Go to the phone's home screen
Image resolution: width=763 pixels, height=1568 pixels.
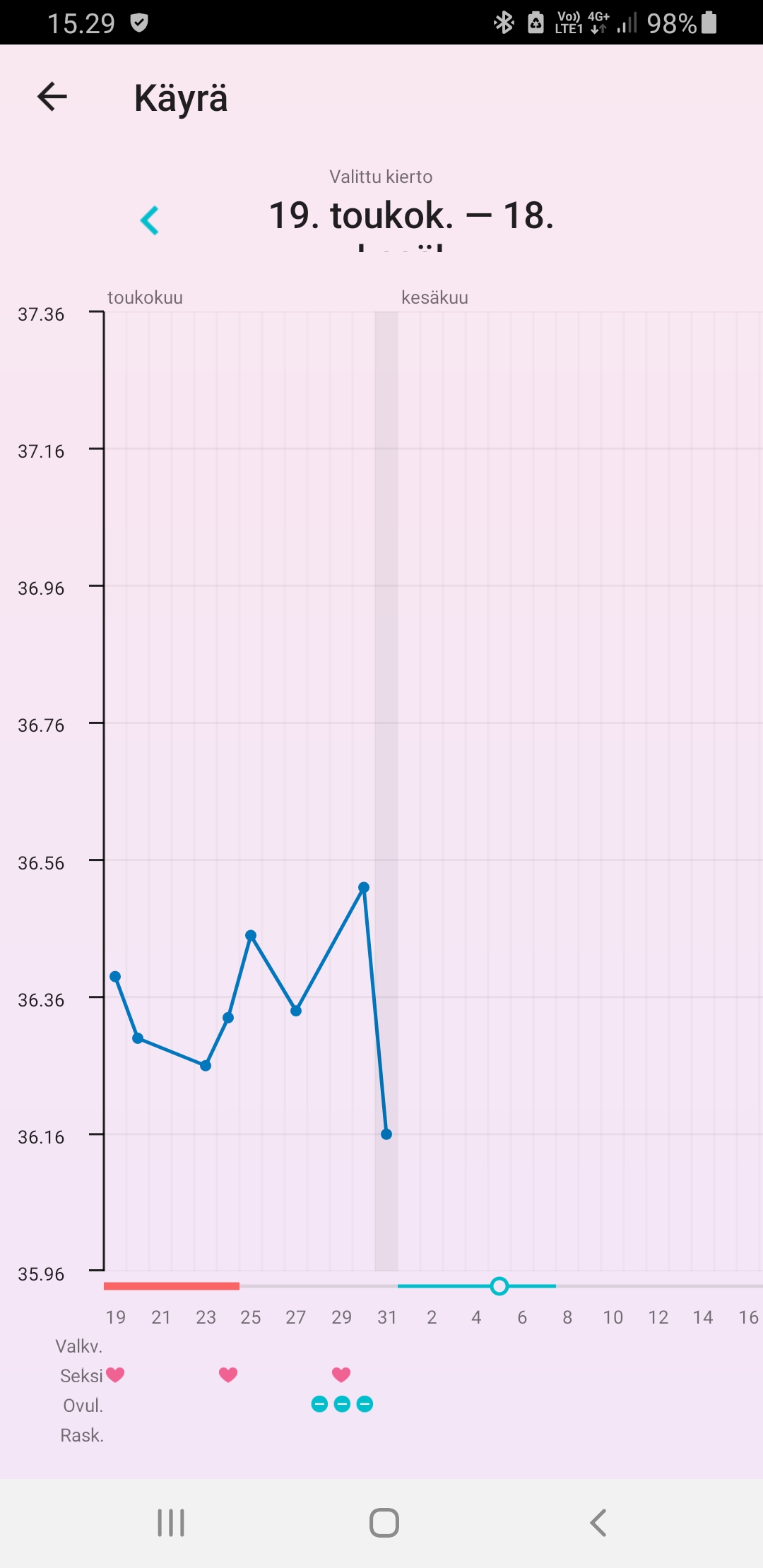[384, 1523]
